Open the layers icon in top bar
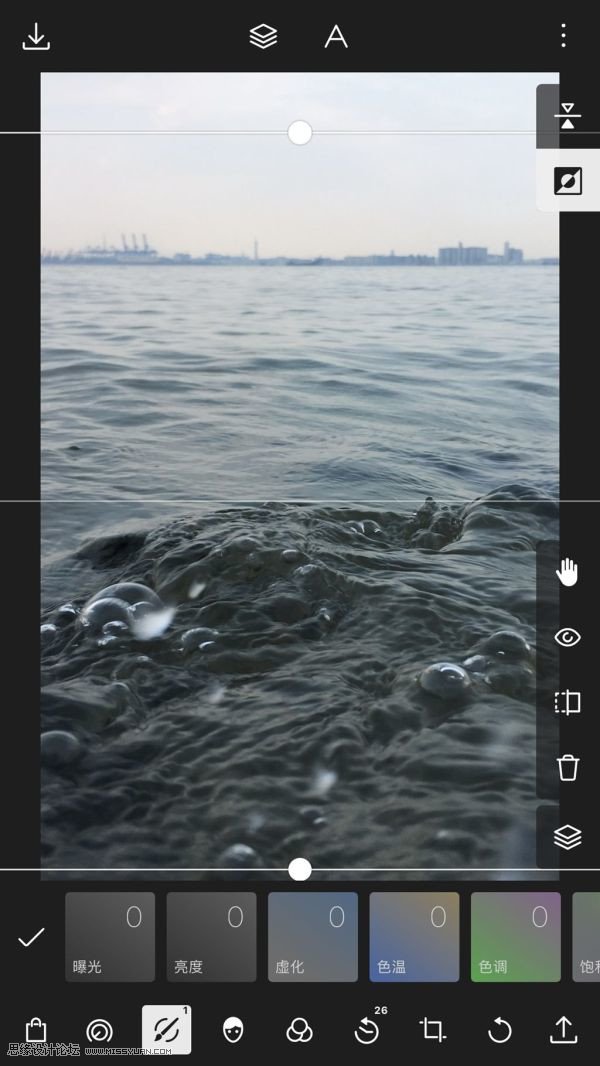 tap(263, 37)
